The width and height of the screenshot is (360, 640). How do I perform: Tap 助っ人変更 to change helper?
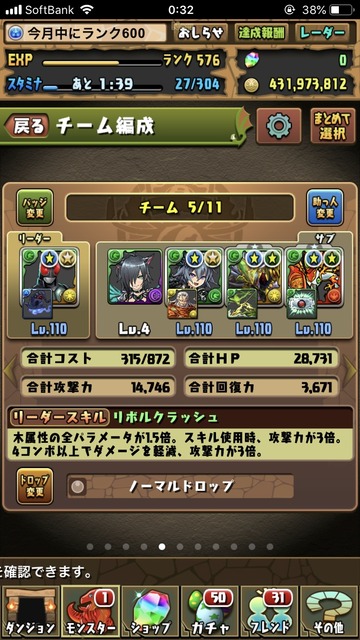click(325, 207)
